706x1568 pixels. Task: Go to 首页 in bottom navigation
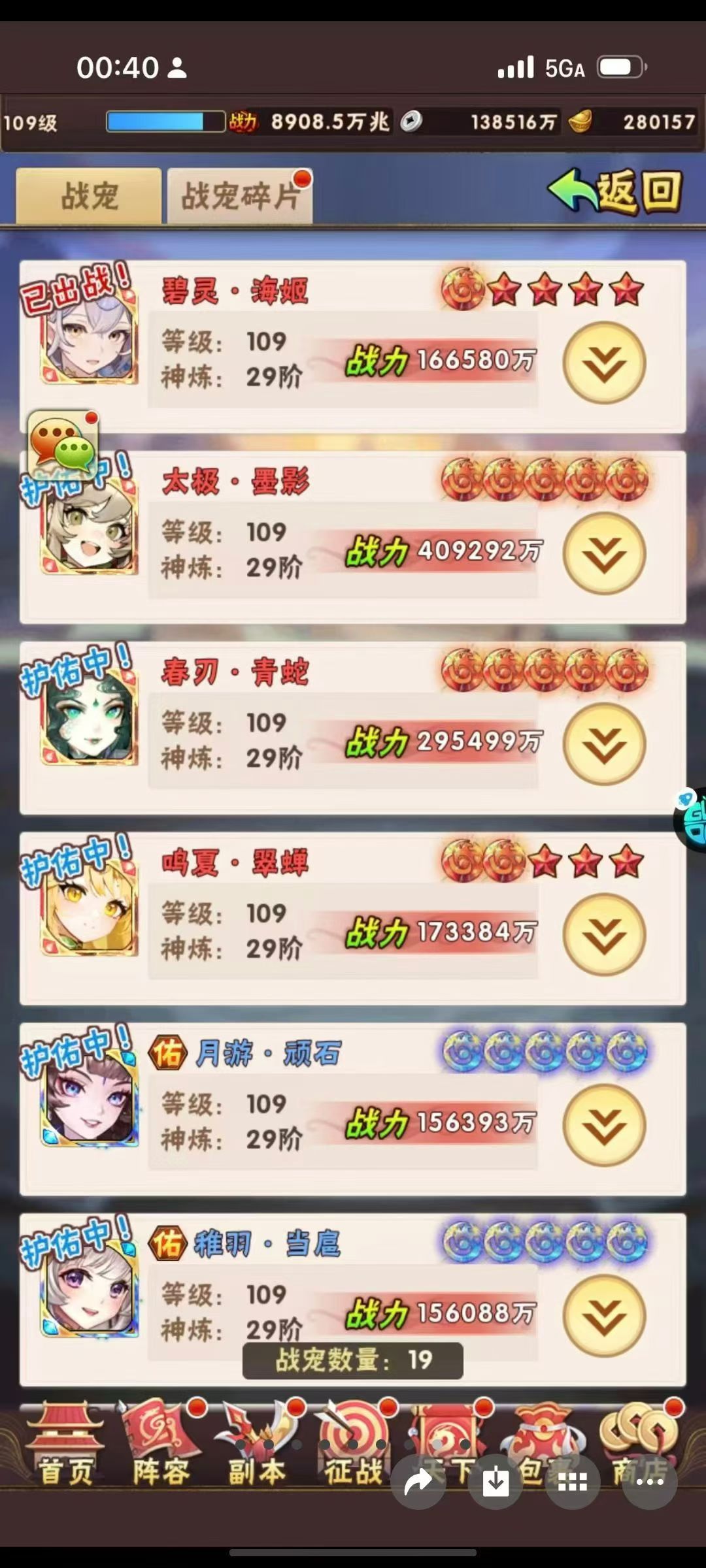65,1445
